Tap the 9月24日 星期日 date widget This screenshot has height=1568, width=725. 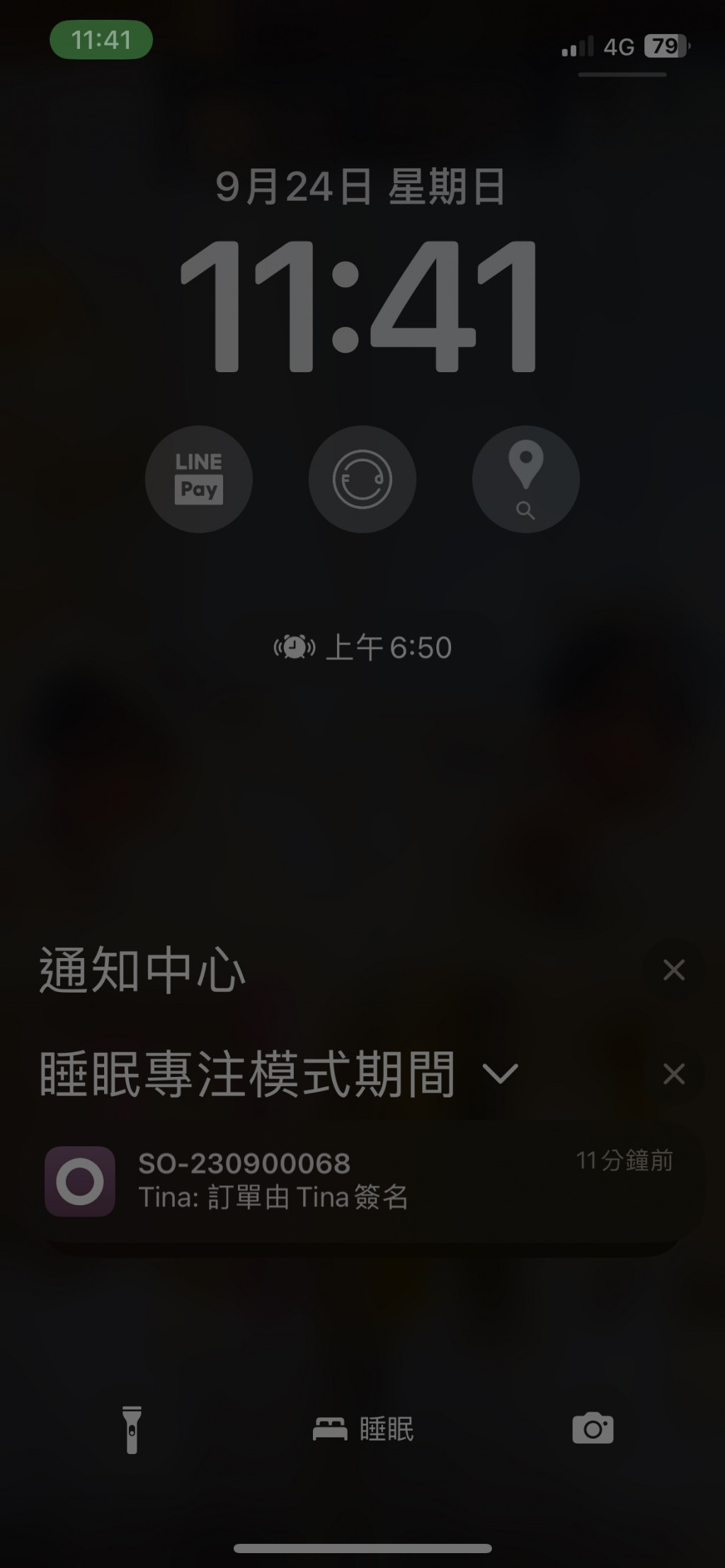pos(360,188)
